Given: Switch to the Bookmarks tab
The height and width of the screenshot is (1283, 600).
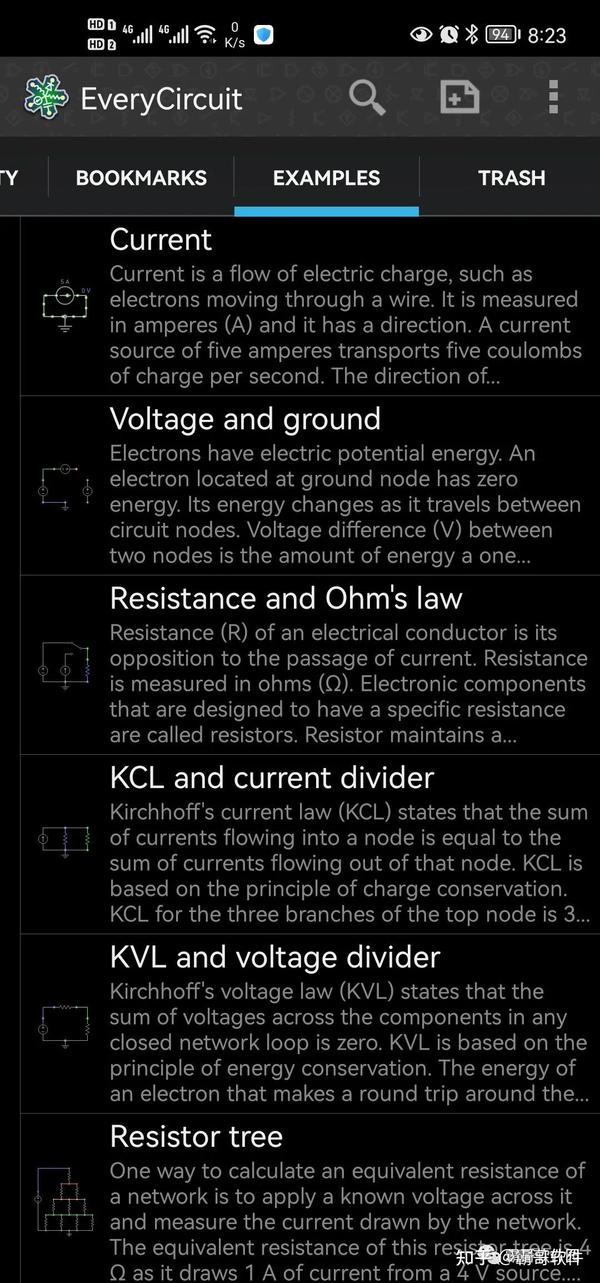Looking at the screenshot, I should (141, 178).
